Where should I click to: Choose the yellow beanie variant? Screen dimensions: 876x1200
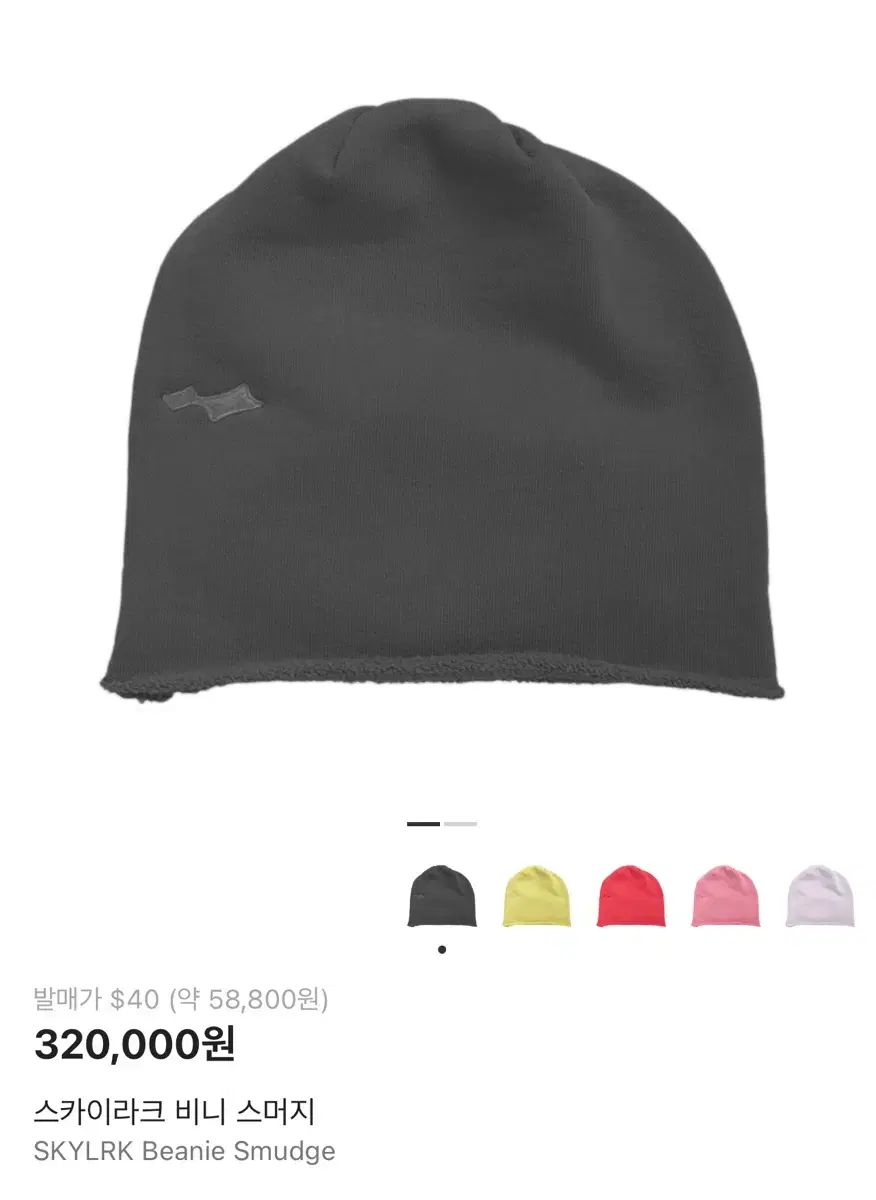coord(536,896)
